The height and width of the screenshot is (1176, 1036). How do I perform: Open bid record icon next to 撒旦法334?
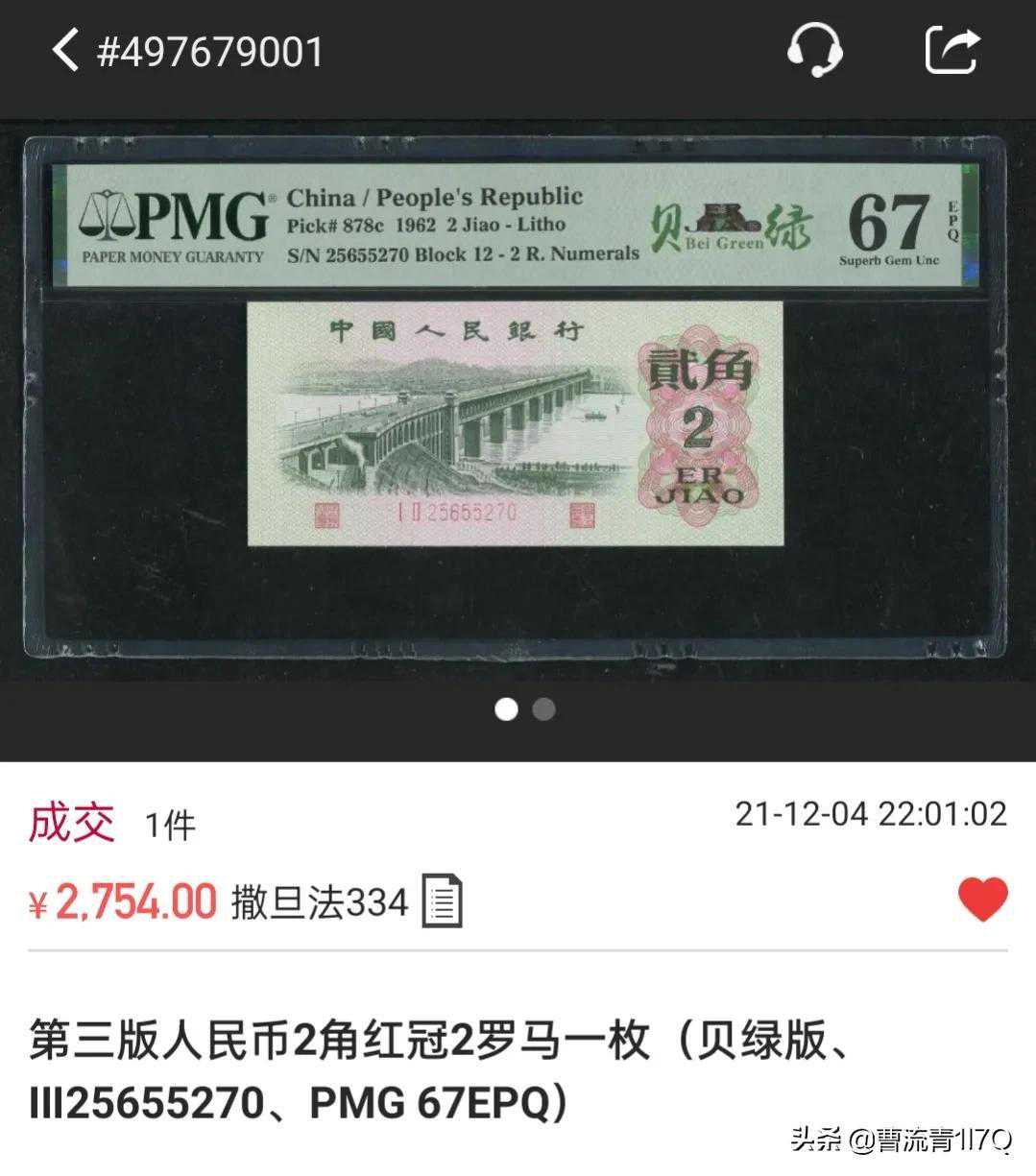pos(443,900)
